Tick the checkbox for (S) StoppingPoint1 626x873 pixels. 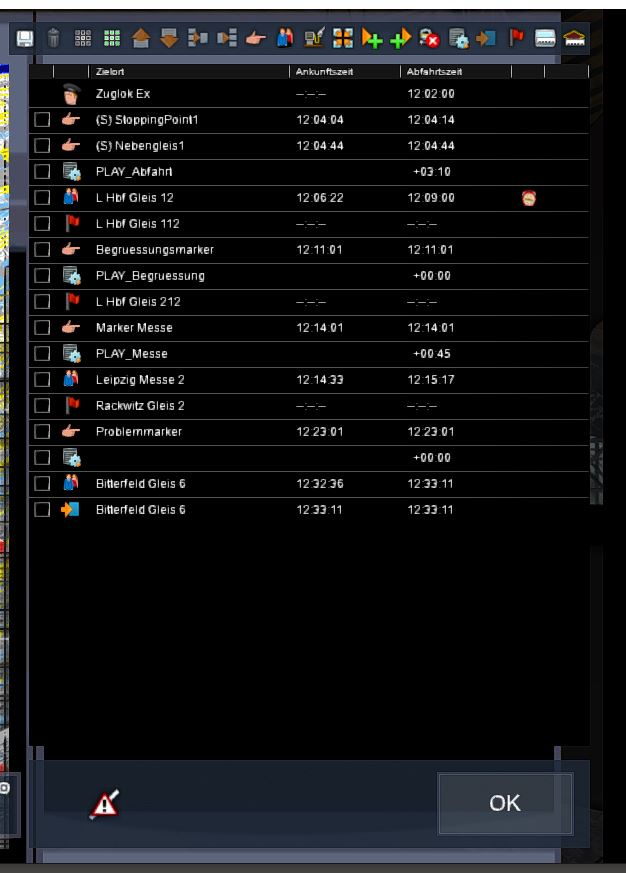point(42,120)
